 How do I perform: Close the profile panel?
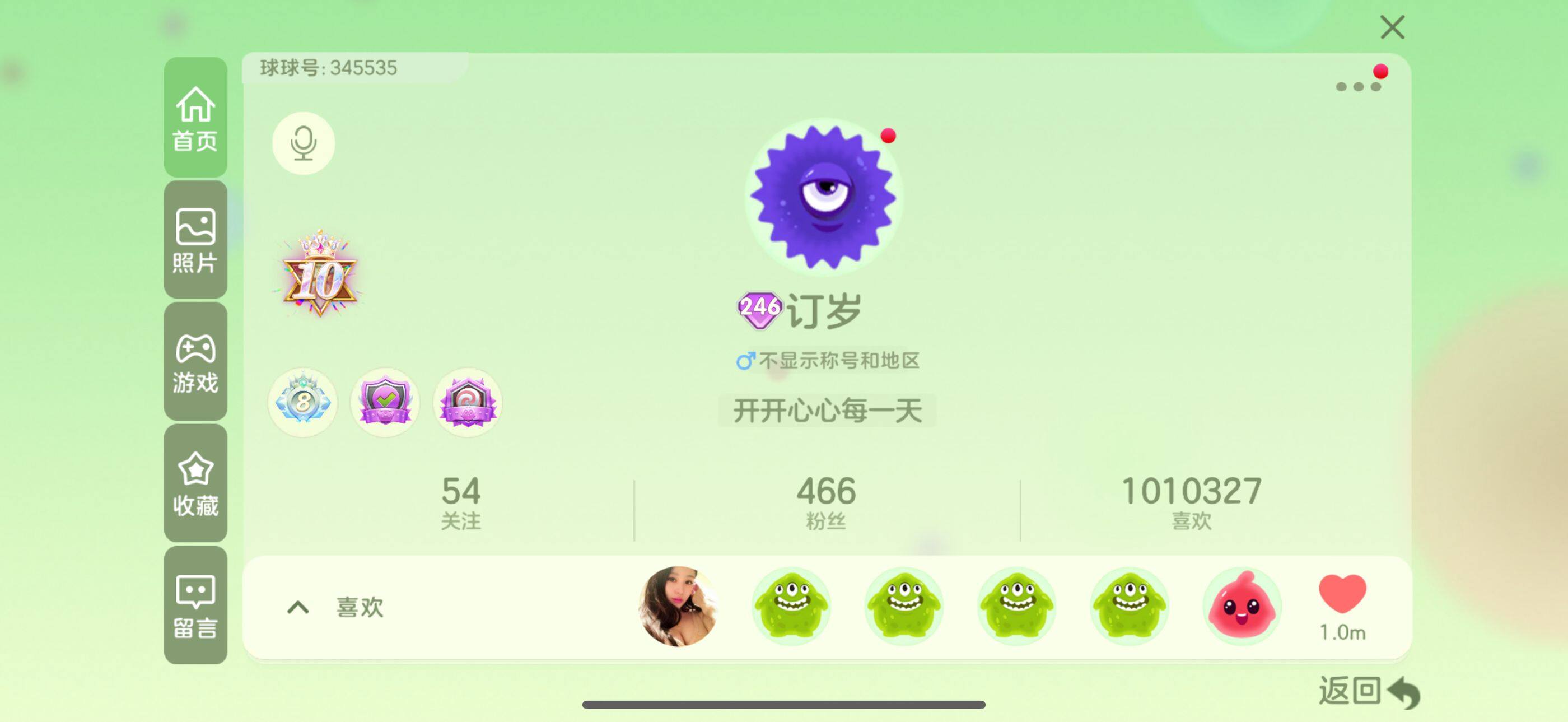1392,27
